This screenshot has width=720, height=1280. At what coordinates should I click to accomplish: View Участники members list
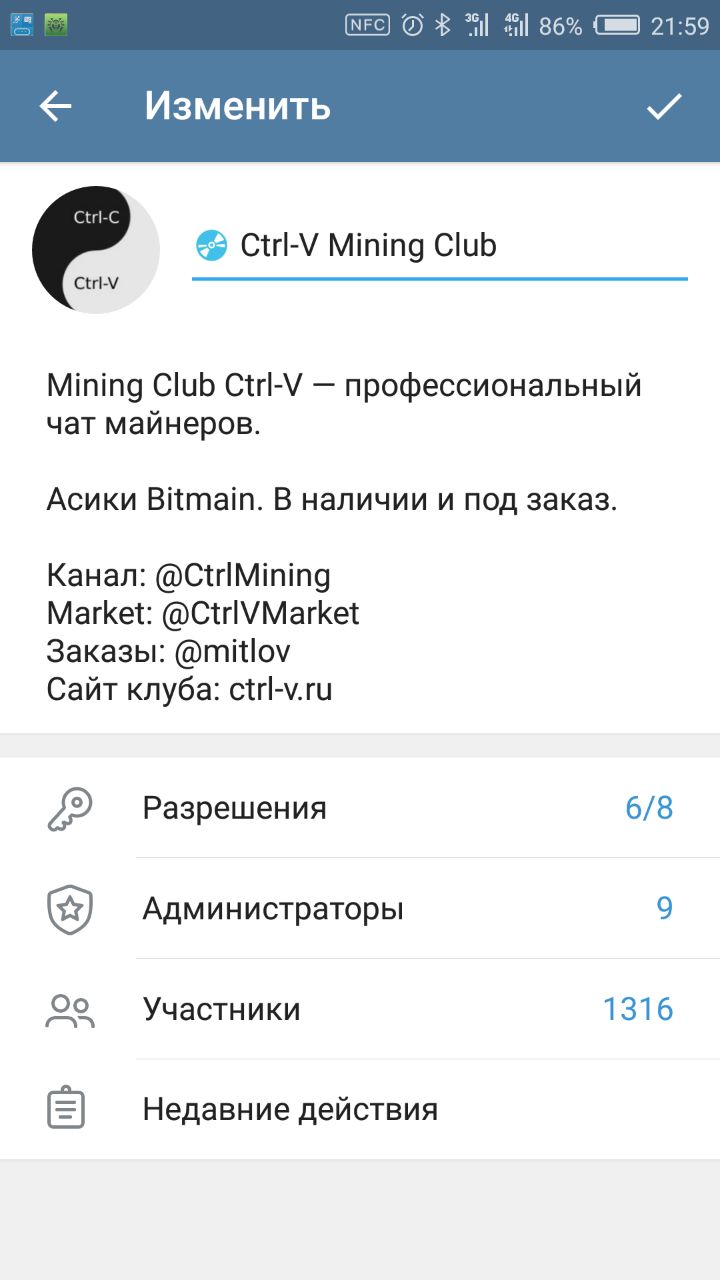pyautogui.click(x=360, y=1010)
